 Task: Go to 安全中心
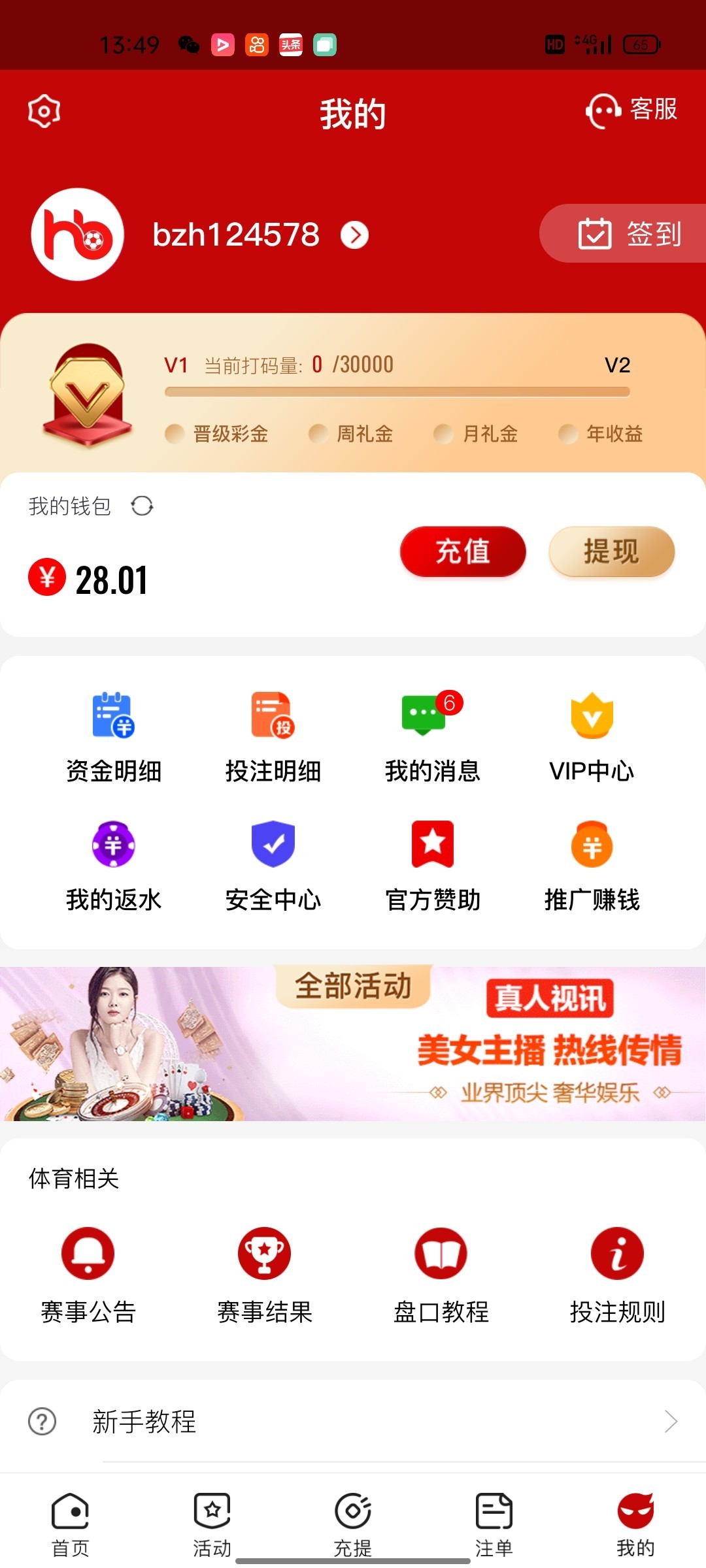coord(273,866)
